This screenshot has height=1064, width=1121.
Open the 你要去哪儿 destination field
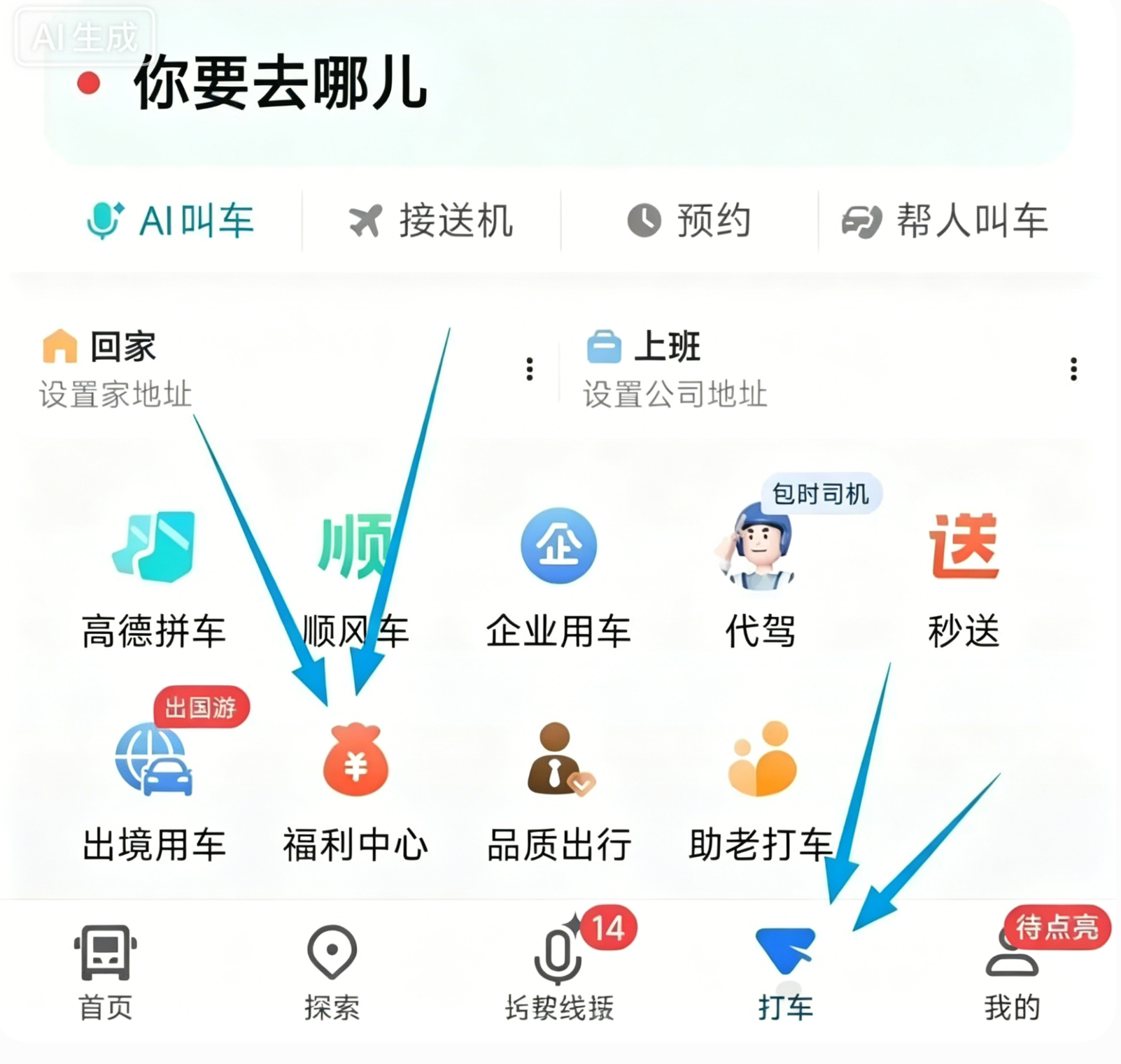tap(558, 84)
